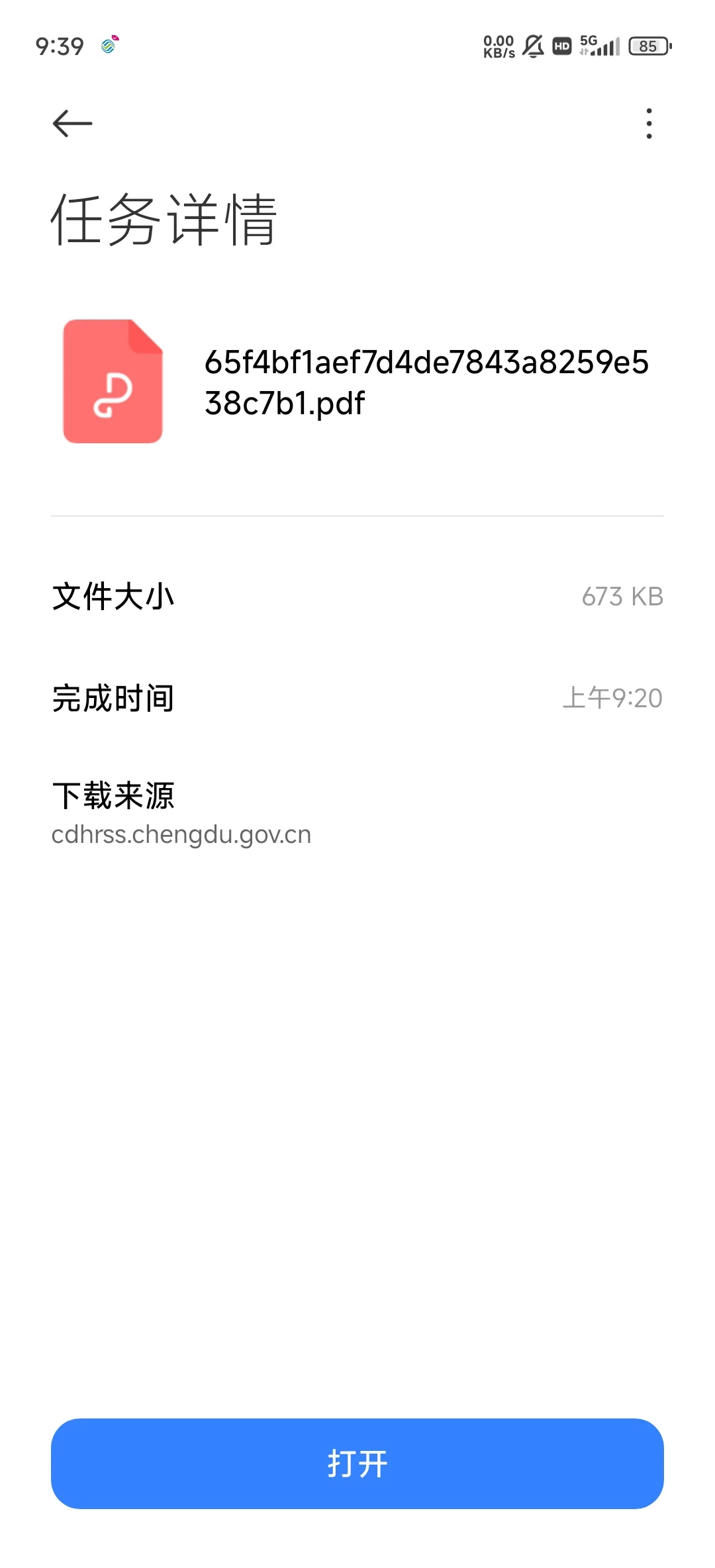The width and height of the screenshot is (715, 1568).
Task: Open the PDF file icon thumbnail
Action: 113,380
